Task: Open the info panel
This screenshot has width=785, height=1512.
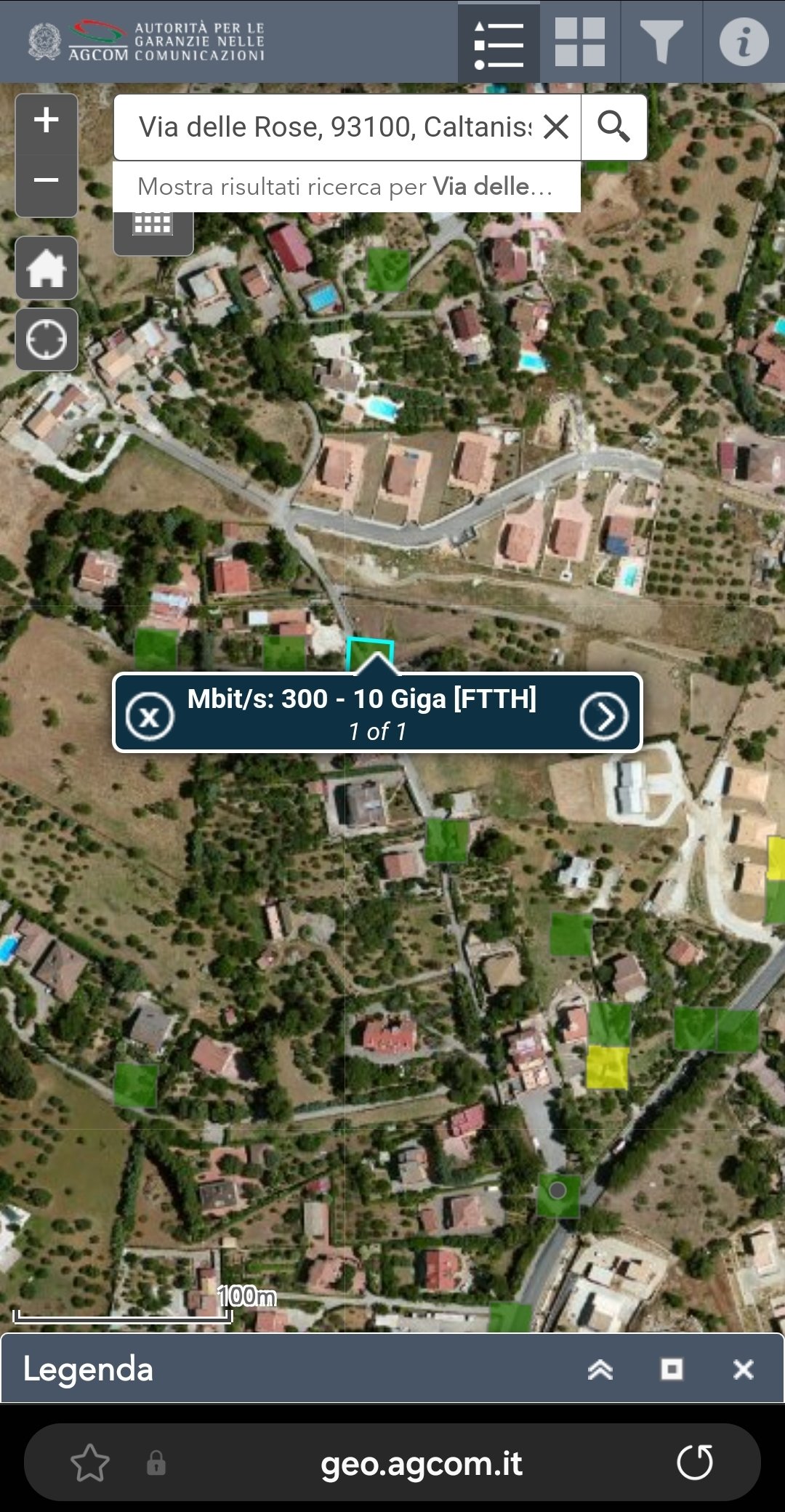Action: point(743,44)
